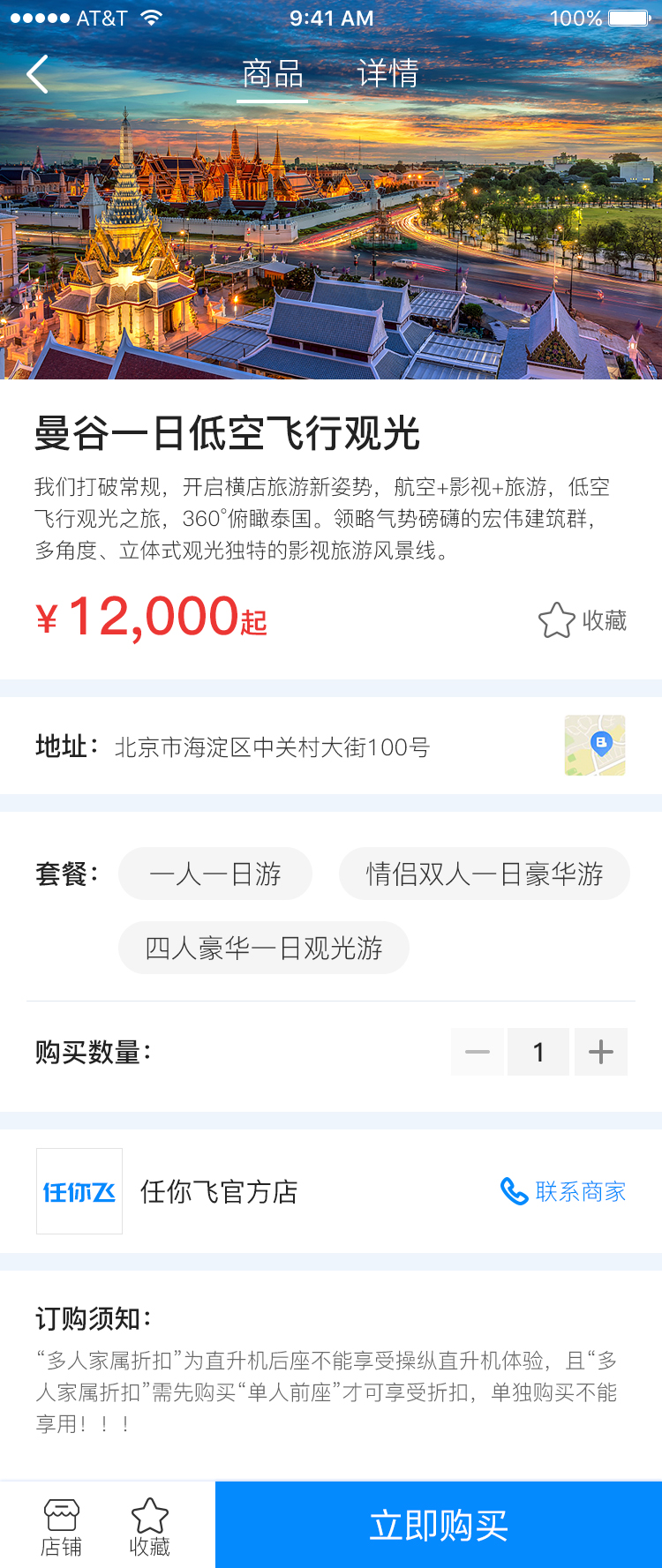Viewport: 662px width, 1568px height.
Task: Open the 任你飞官方店 store page
Action: pyautogui.click(x=218, y=1192)
